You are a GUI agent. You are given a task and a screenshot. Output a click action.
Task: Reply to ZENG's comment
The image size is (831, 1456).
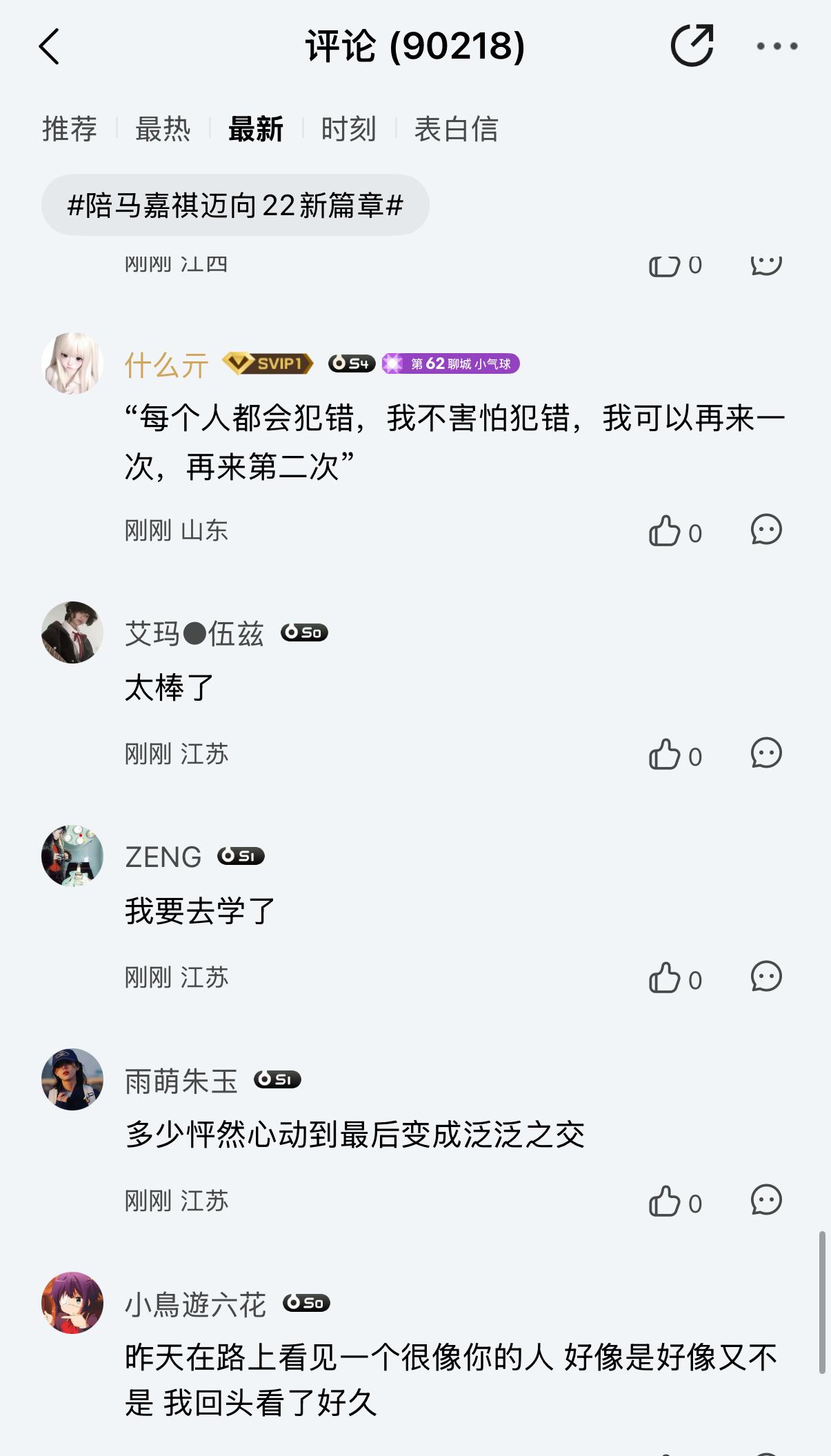pyautogui.click(x=766, y=977)
